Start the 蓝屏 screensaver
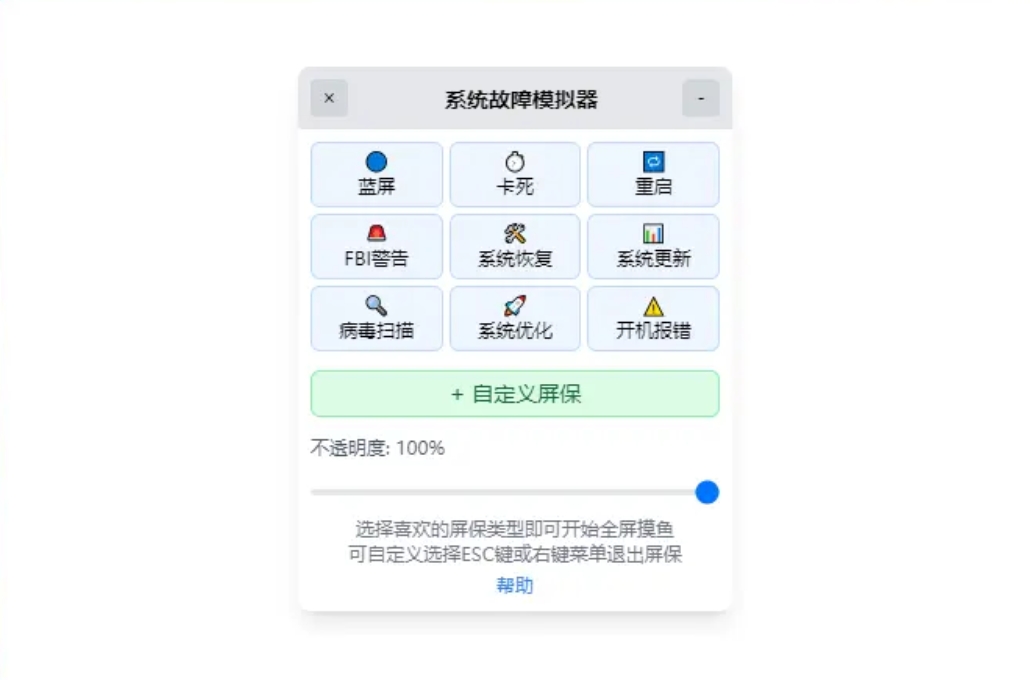Viewport: 1030px width, 680px height. 376,174
